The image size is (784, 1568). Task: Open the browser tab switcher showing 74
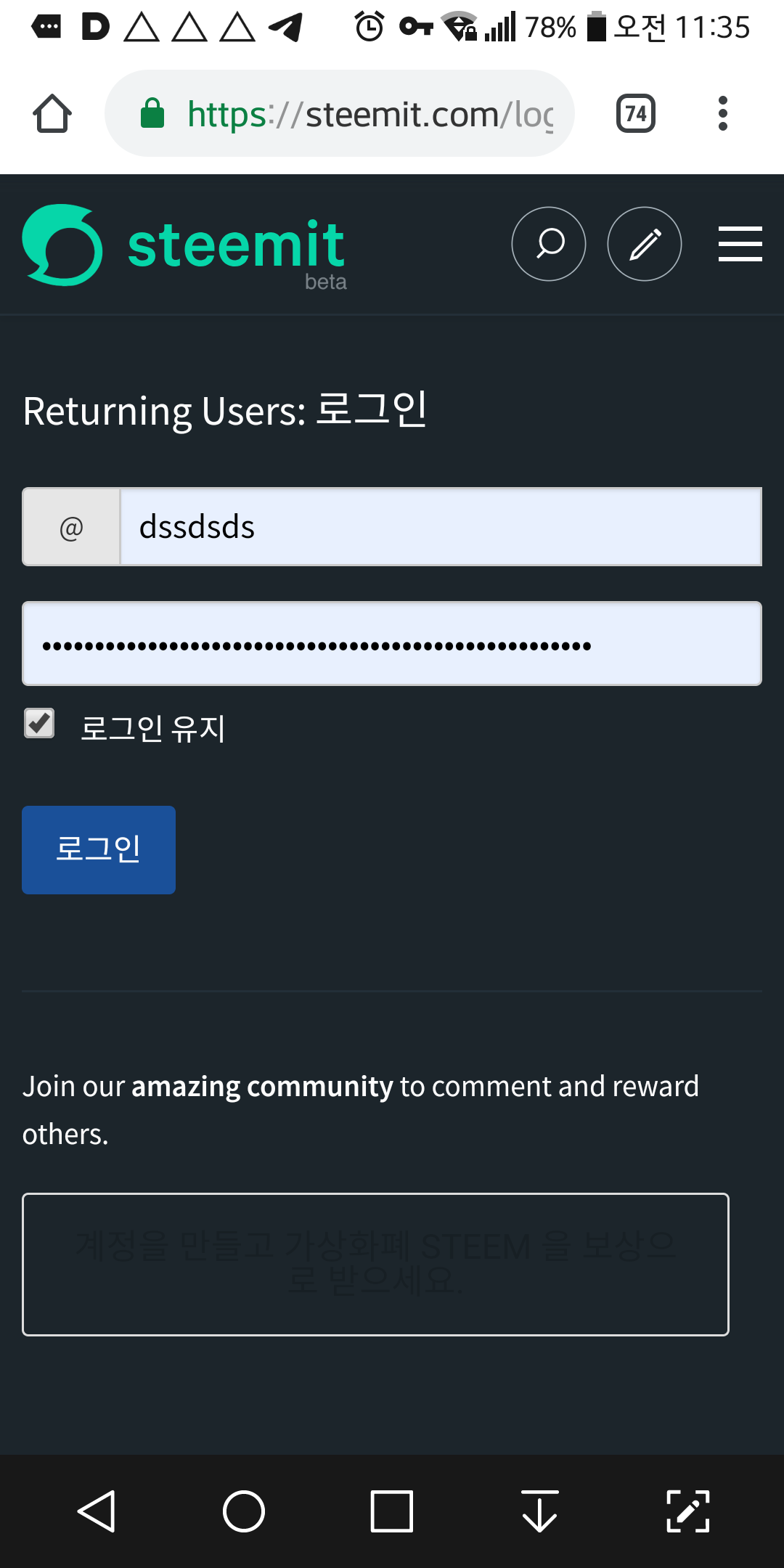tap(635, 114)
